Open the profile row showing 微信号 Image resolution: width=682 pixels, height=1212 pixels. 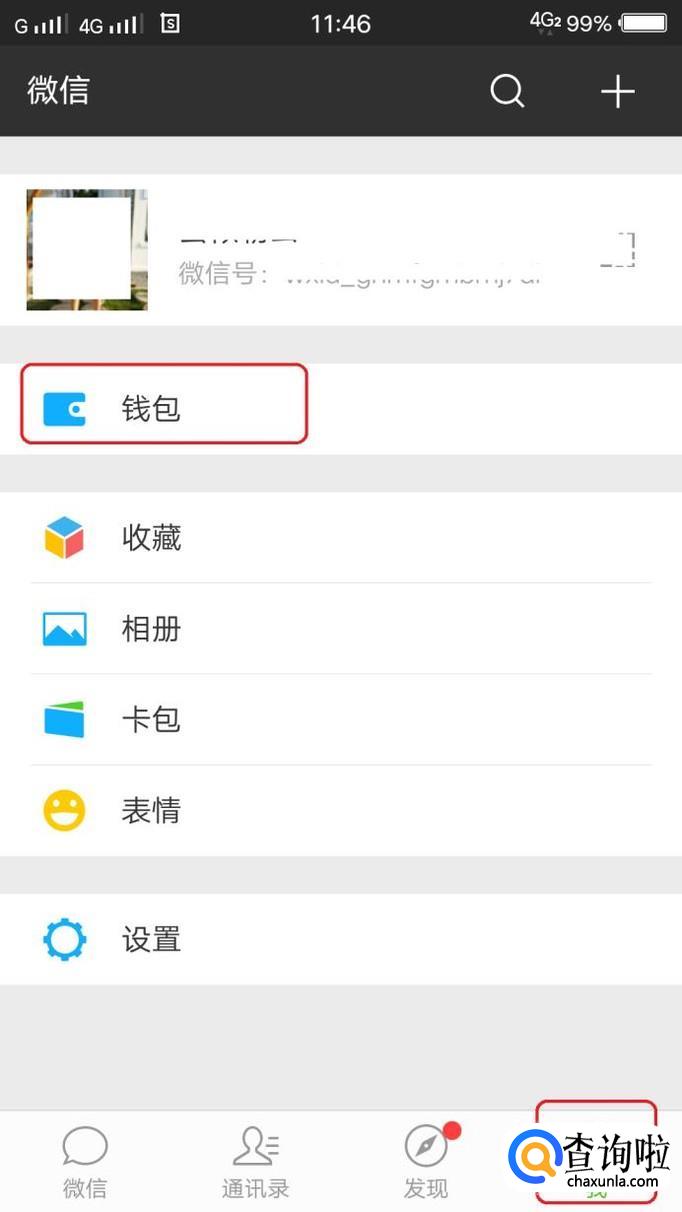click(x=341, y=250)
